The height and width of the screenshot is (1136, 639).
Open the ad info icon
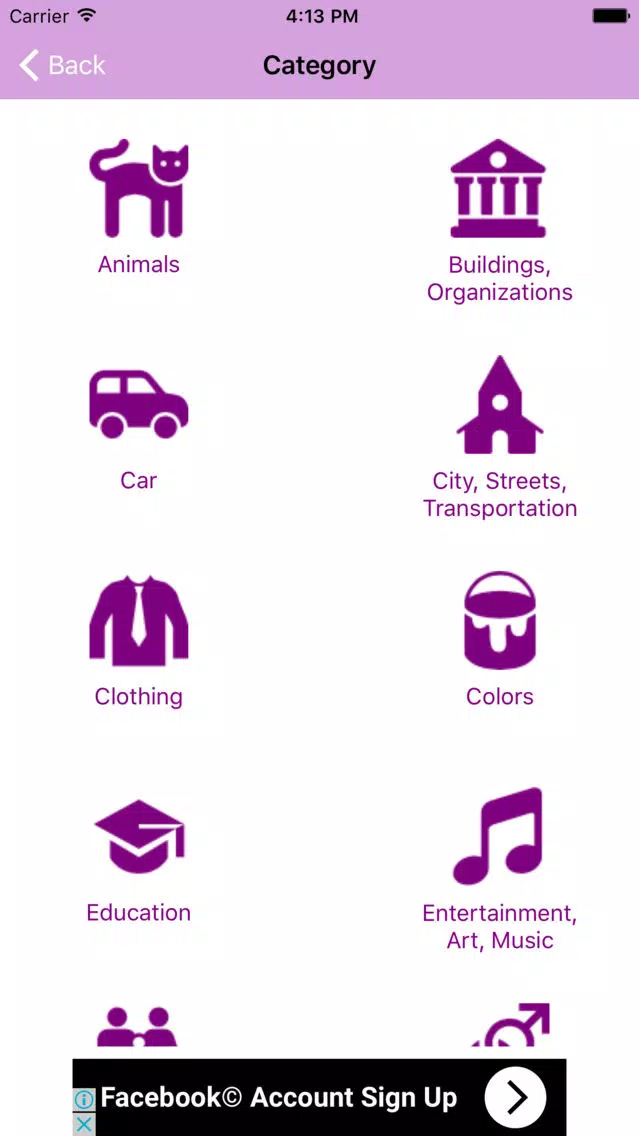tap(84, 1100)
